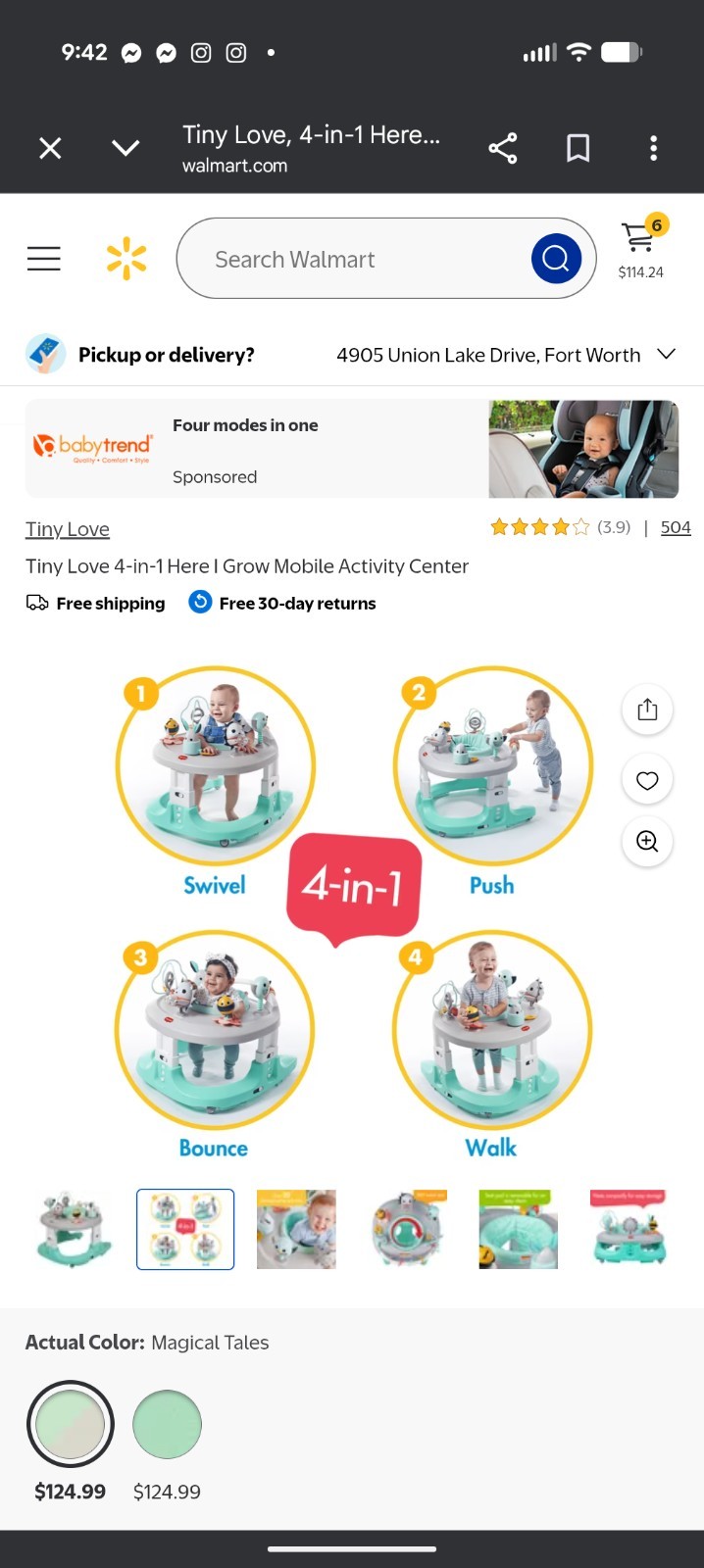Open the Tiny Love brand link
The height and width of the screenshot is (1568, 704).
67,529
